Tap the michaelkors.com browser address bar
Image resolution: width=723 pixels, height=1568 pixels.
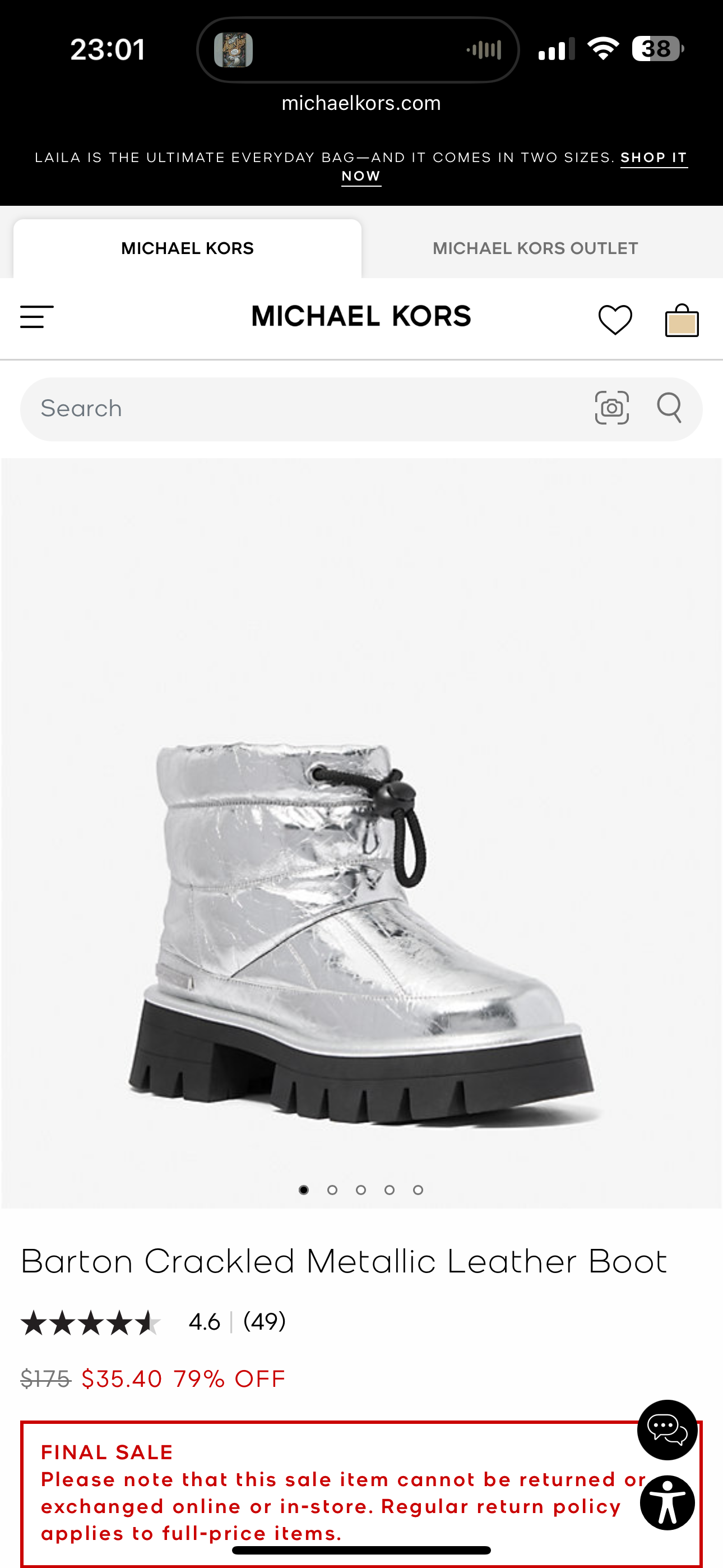tap(361, 104)
